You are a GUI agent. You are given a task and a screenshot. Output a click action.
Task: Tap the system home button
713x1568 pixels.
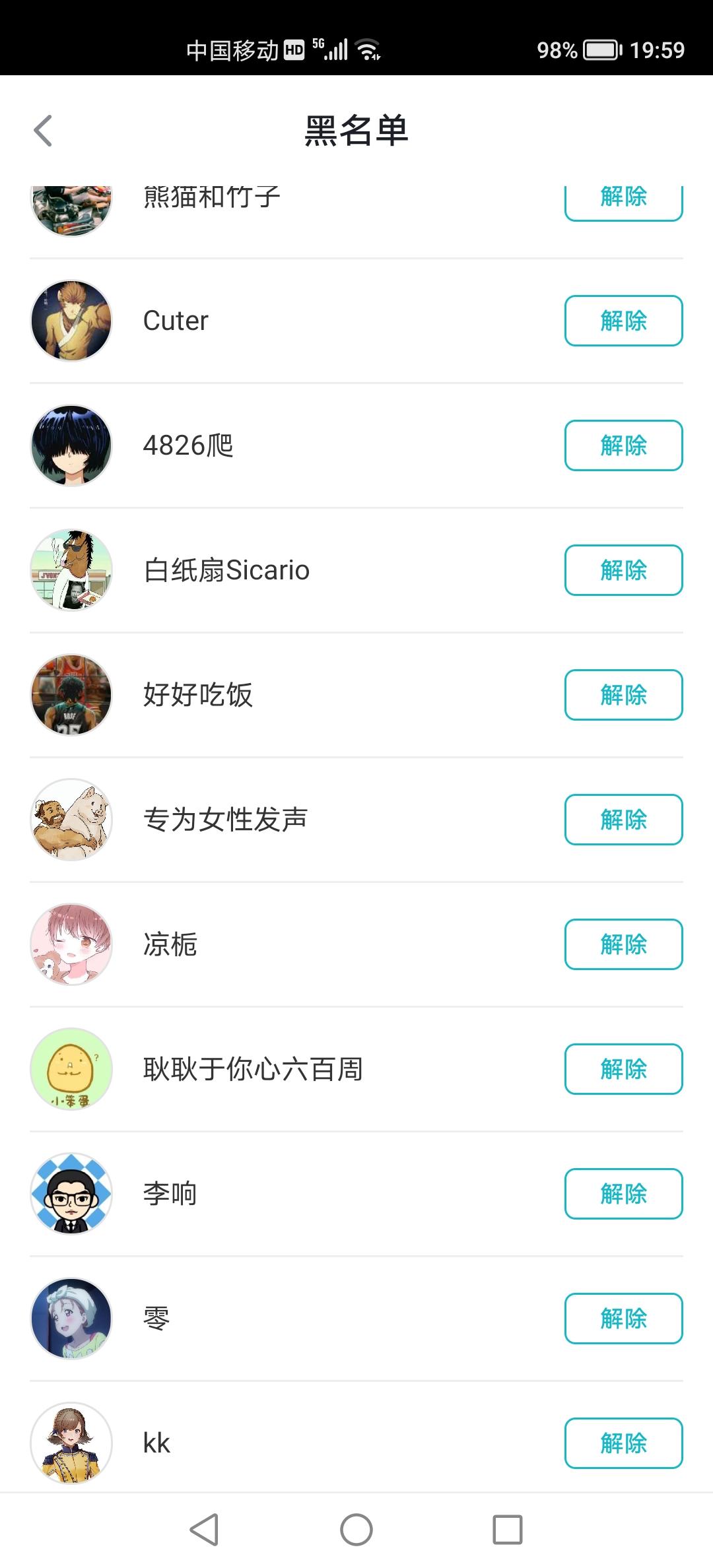tap(356, 1530)
